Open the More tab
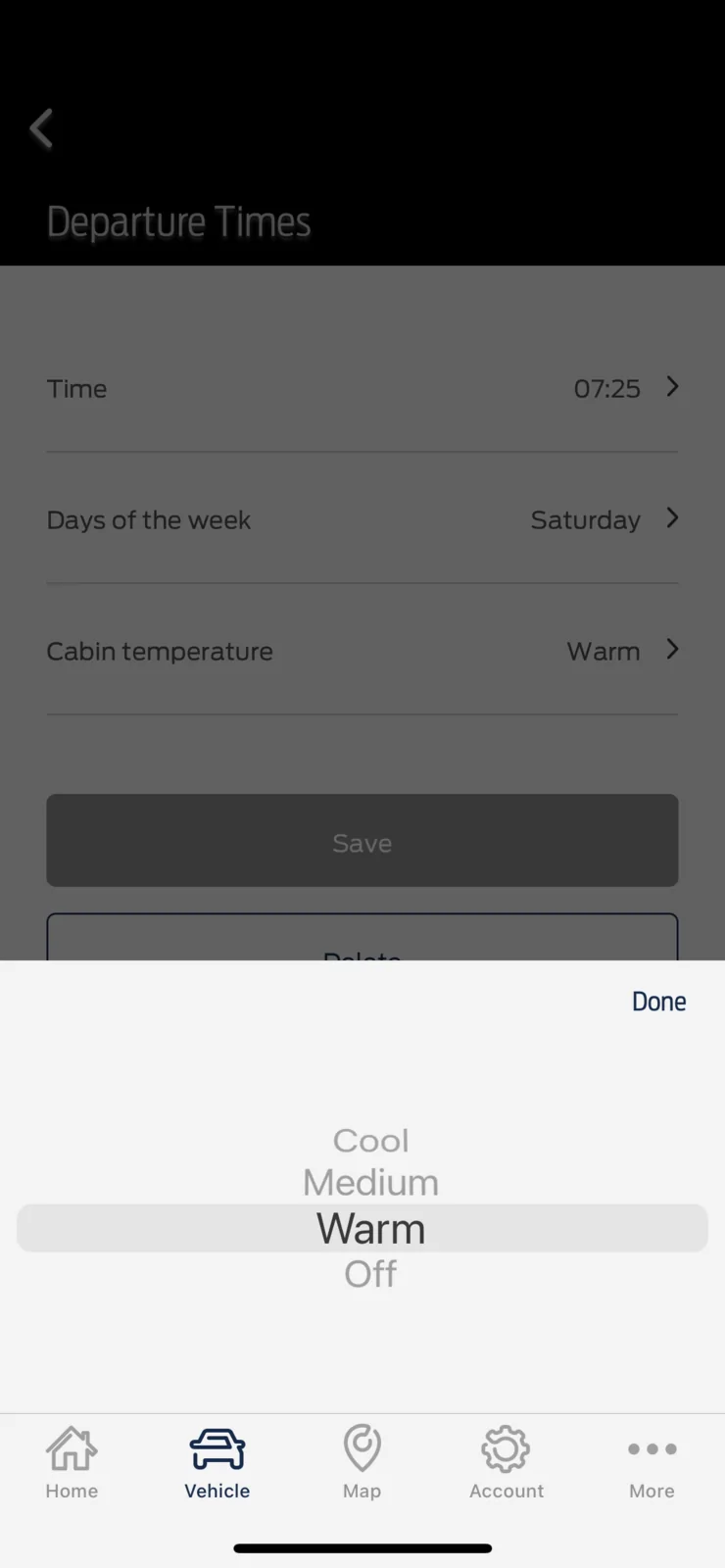725x1568 pixels. pos(652,1462)
